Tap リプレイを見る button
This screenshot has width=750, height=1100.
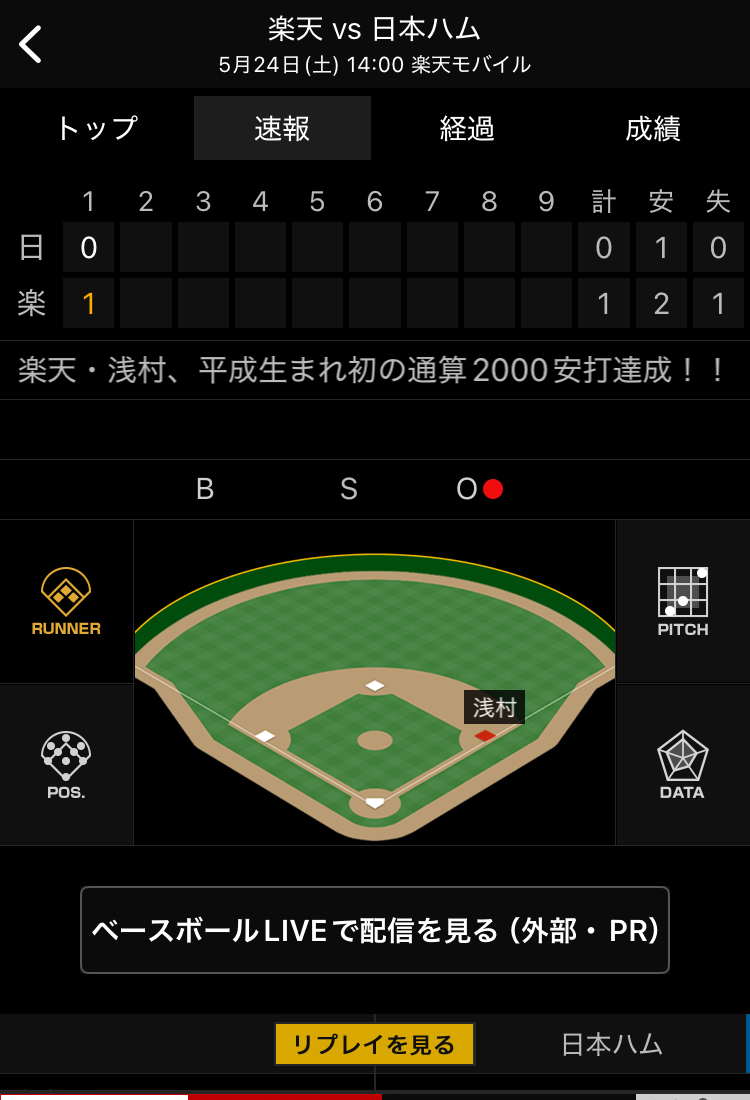[374, 1044]
